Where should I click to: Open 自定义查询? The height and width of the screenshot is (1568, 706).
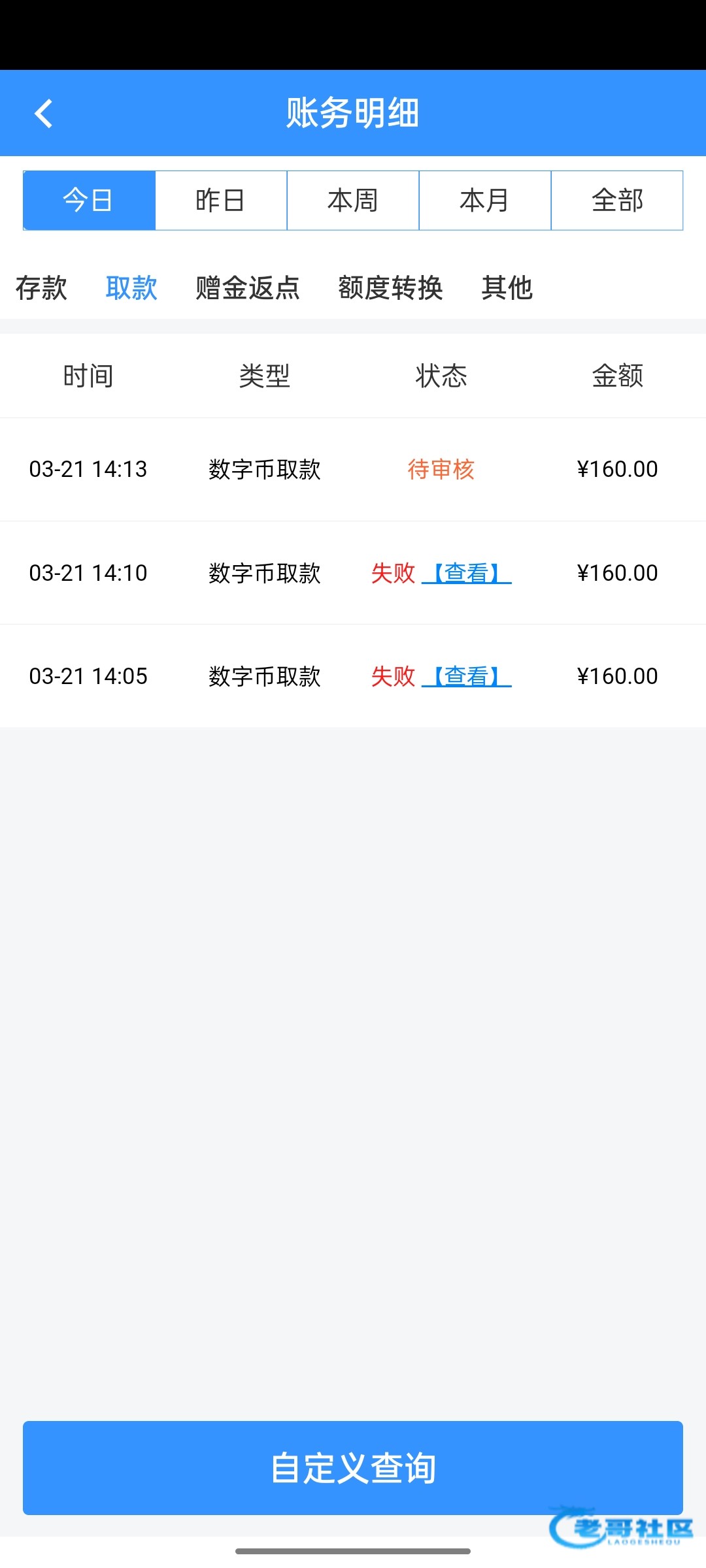[x=353, y=1467]
